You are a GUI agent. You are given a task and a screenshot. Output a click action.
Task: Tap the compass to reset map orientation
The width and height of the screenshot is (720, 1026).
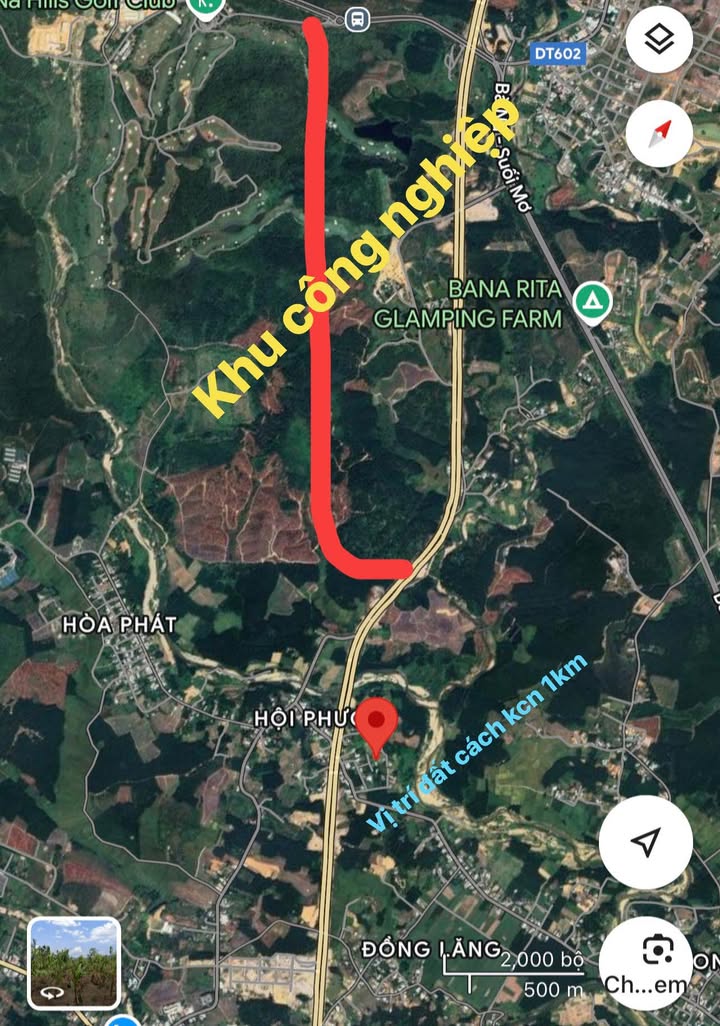(659, 133)
